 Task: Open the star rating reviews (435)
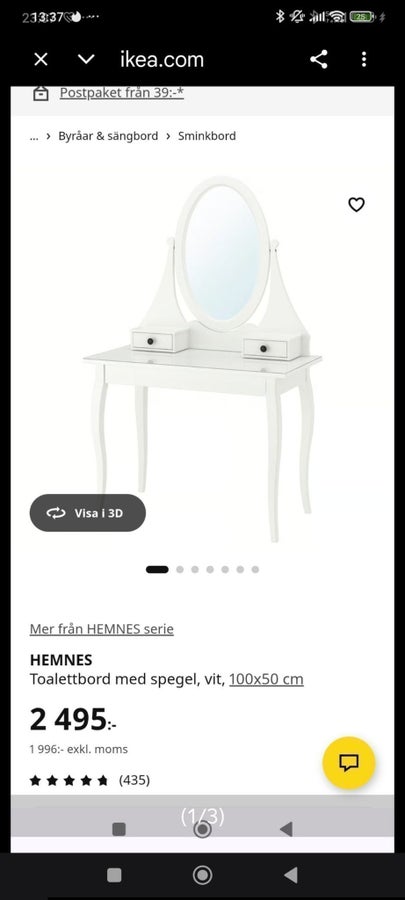coord(89,781)
